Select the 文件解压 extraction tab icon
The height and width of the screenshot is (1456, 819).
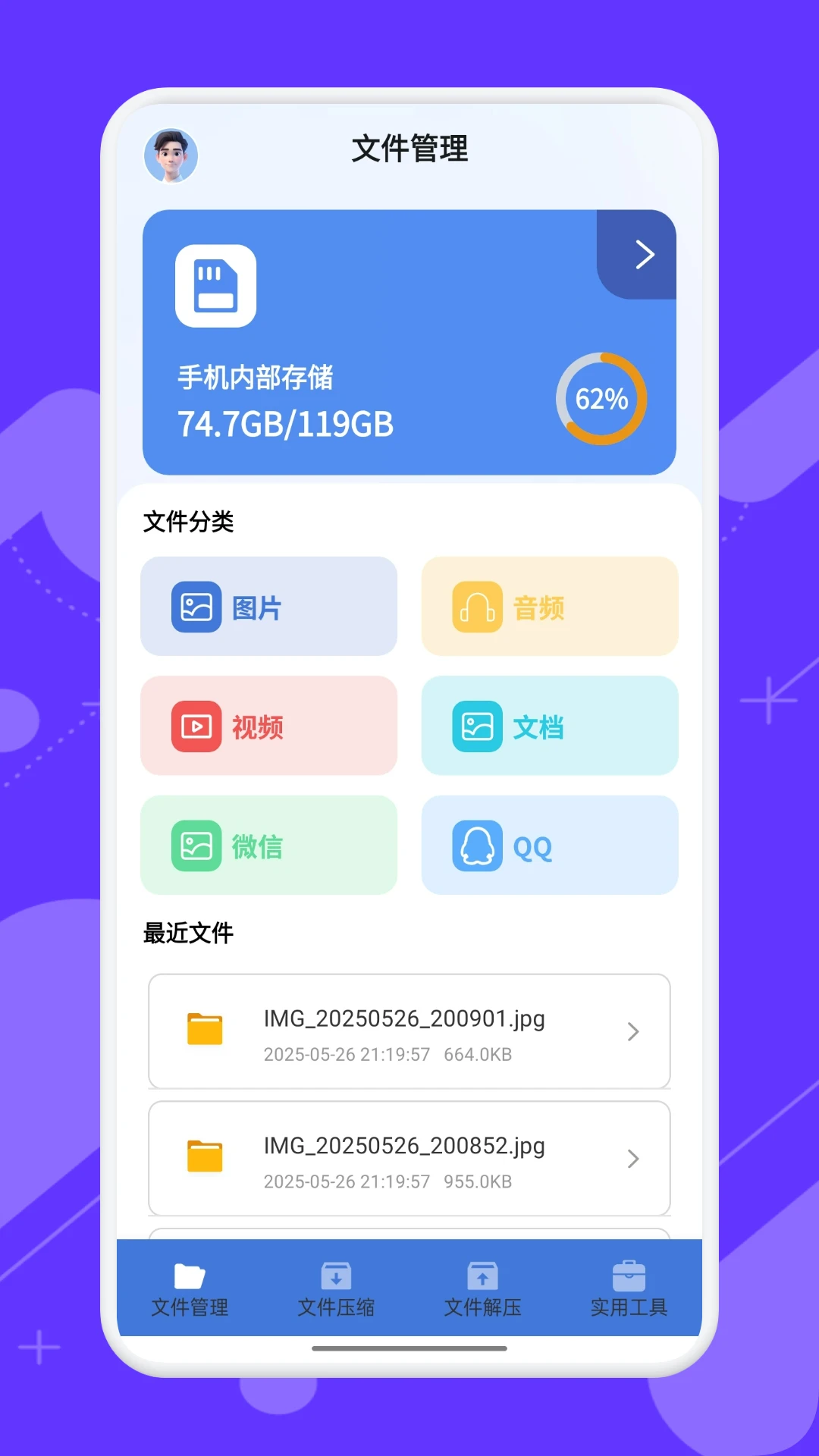[482, 1274]
